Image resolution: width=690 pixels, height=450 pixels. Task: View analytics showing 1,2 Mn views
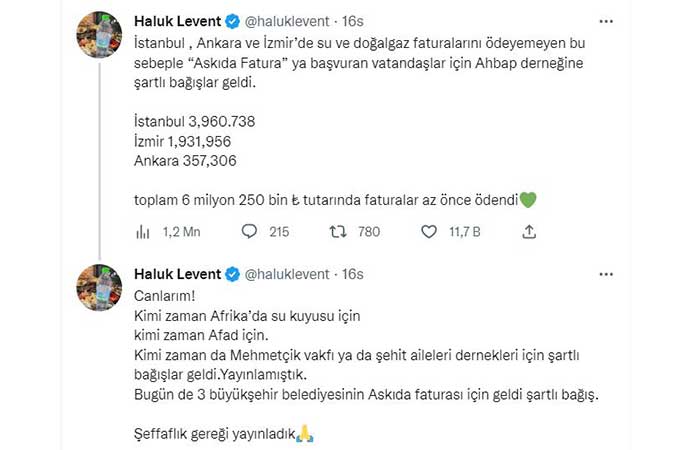pos(142,231)
